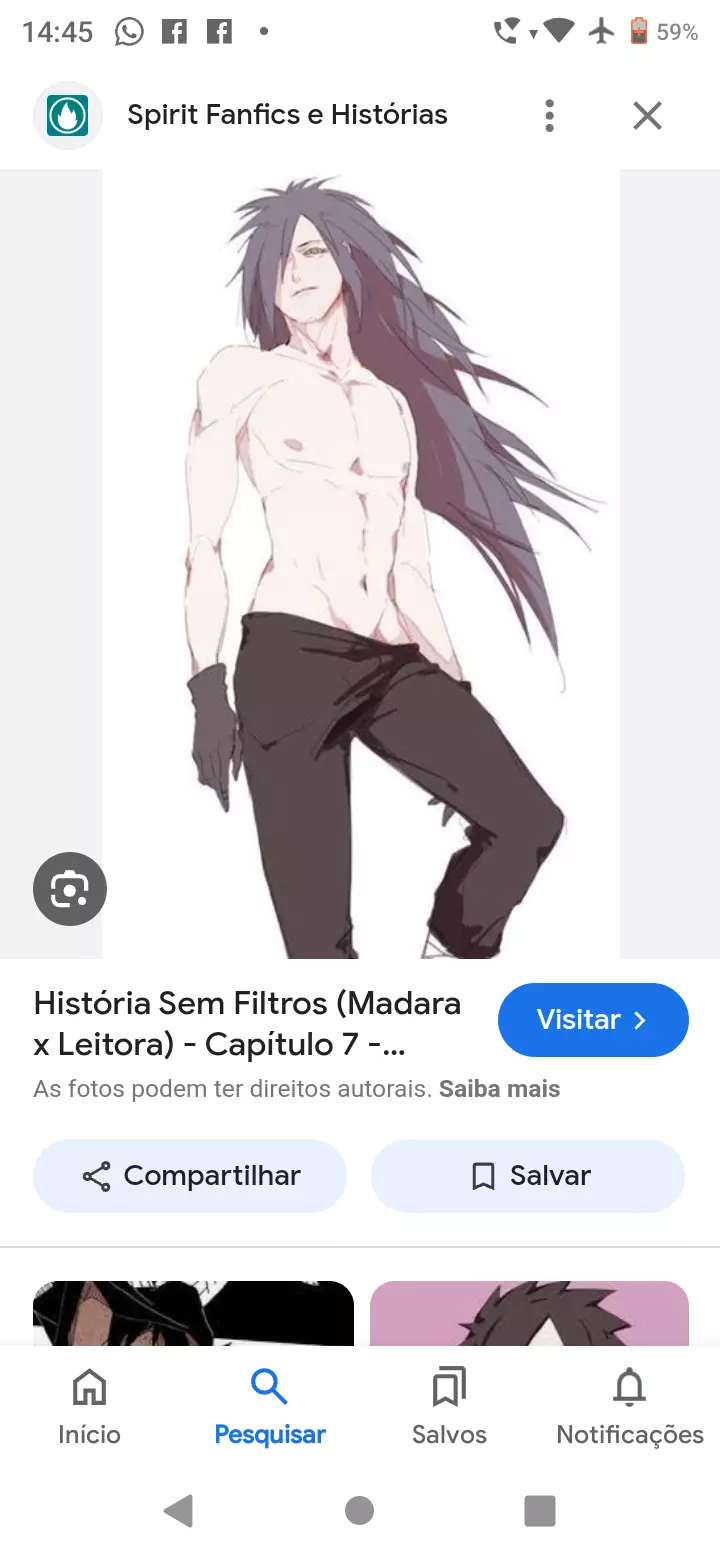Open the three-dot overflow menu
This screenshot has width=720, height=1560.
(549, 116)
